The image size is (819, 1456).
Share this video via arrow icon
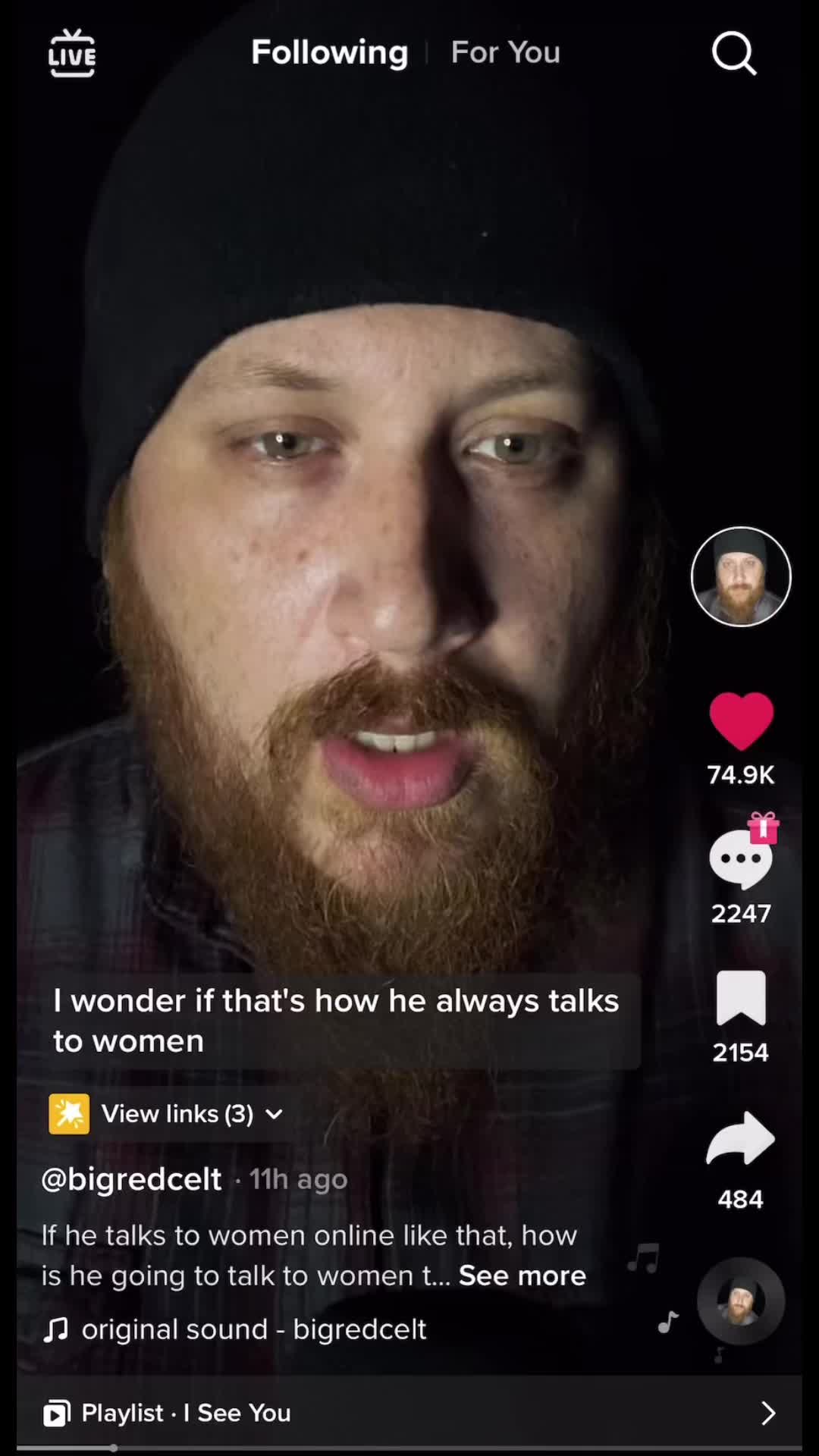[x=741, y=1138]
